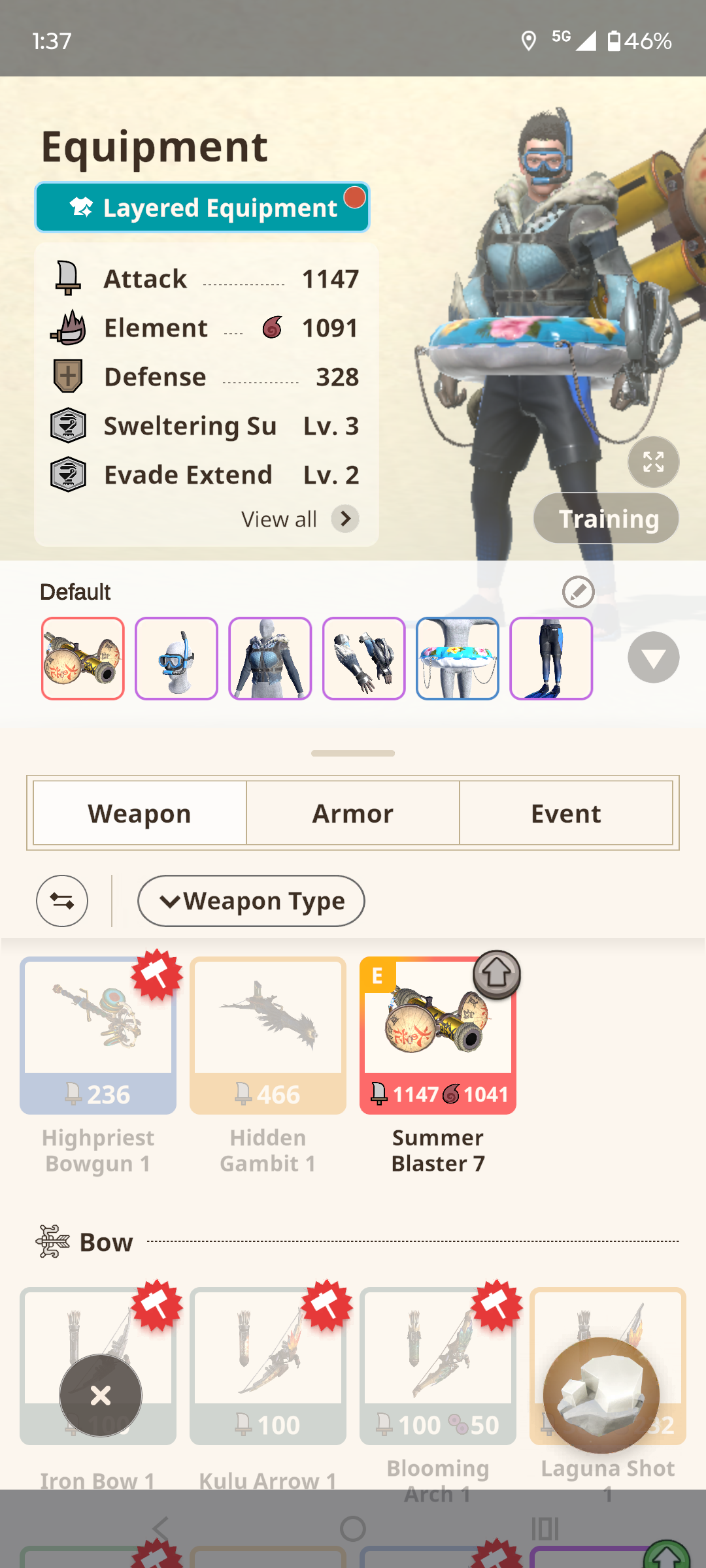706x1568 pixels.
Task: Expand the loadout dropdown arrow
Action: 653,657
